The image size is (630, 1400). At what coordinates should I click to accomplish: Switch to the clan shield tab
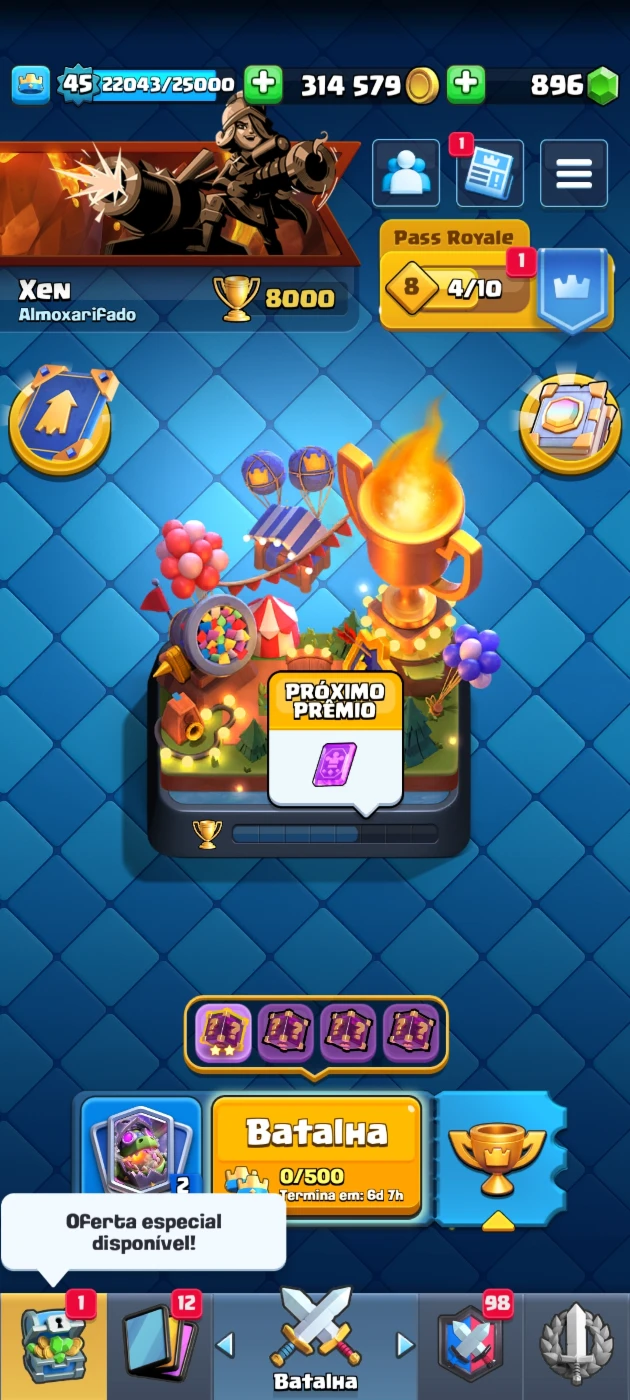click(470, 1347)
